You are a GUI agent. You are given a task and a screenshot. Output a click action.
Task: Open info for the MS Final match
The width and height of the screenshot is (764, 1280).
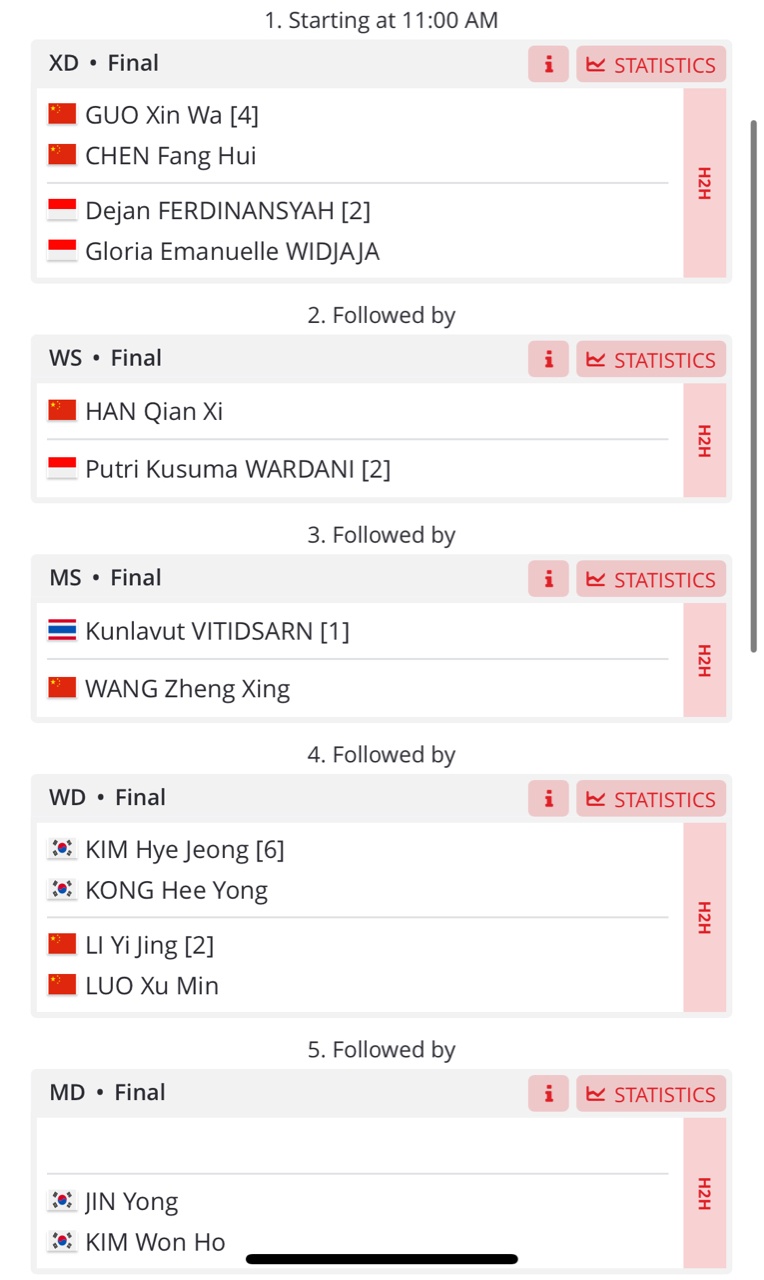[x=549, y=580]
